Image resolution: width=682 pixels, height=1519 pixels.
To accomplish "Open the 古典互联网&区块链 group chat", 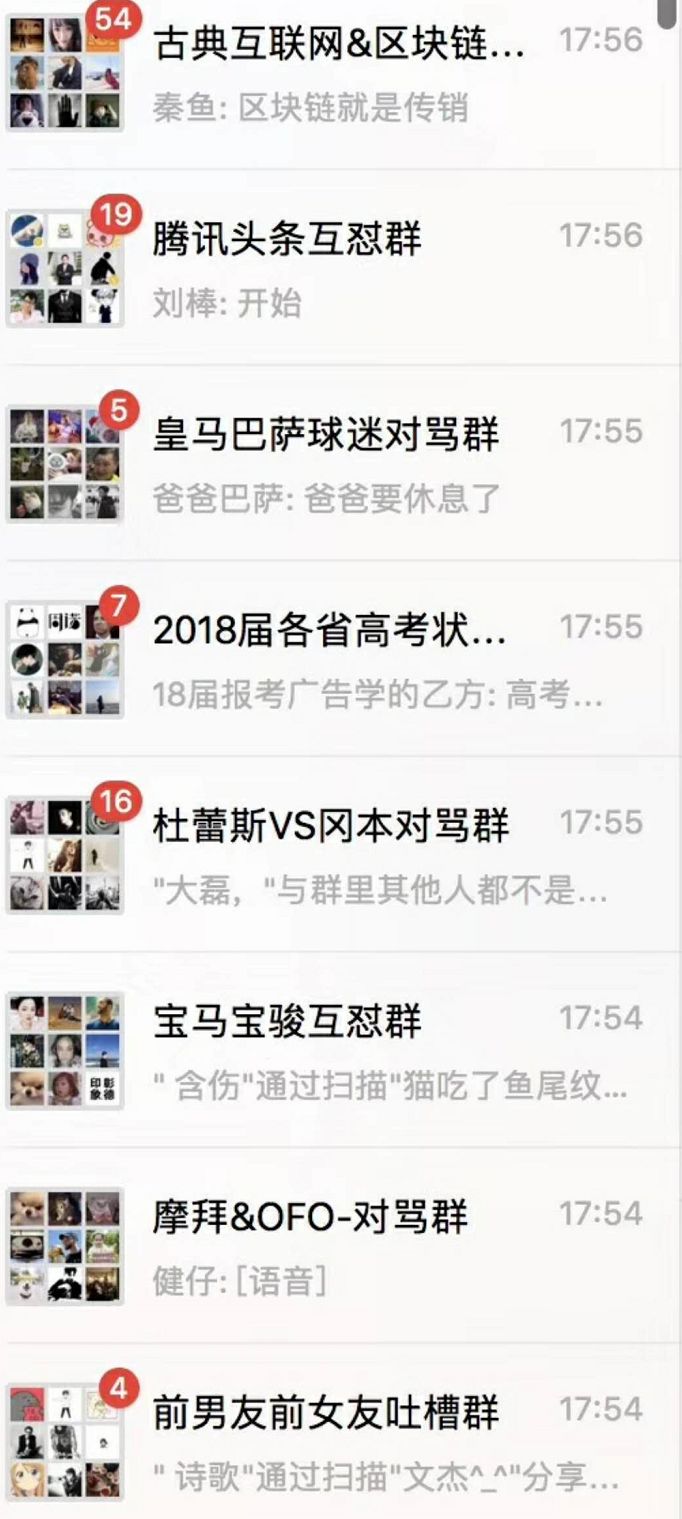I will point(340,72).
